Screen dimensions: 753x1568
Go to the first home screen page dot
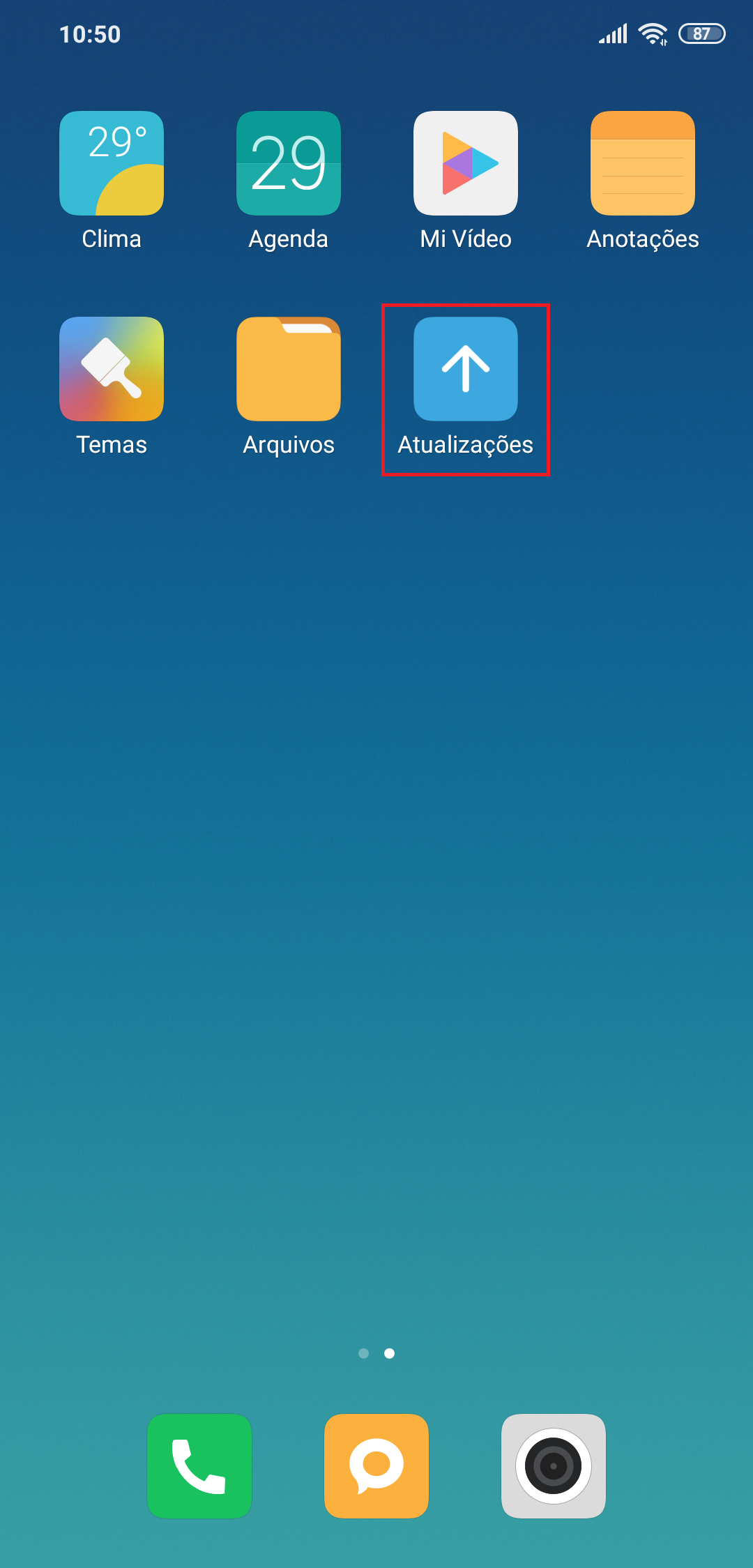[x=363, y=1353]
